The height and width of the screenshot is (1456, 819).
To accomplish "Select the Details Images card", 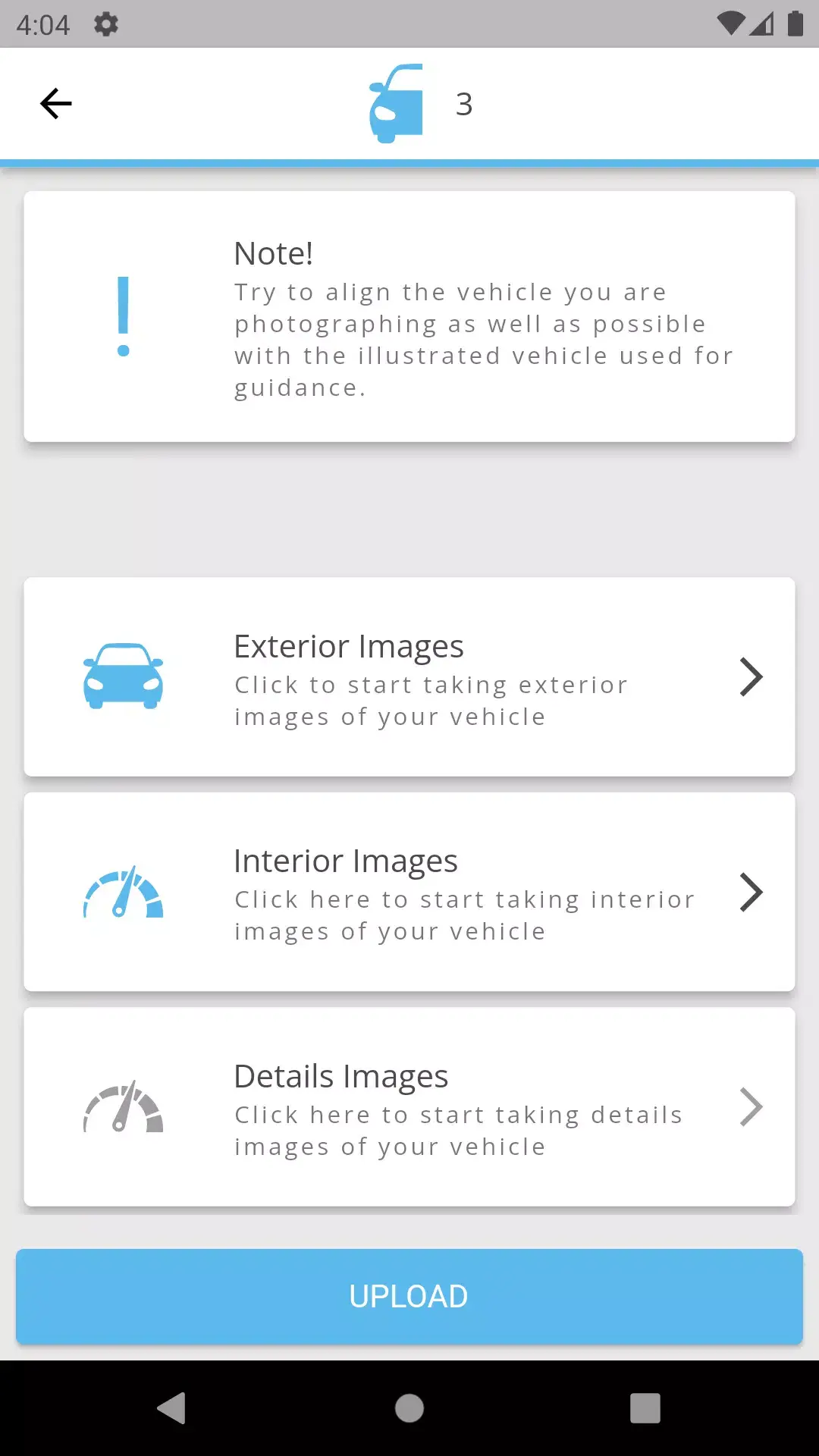I will click(x=409, y=1107).
